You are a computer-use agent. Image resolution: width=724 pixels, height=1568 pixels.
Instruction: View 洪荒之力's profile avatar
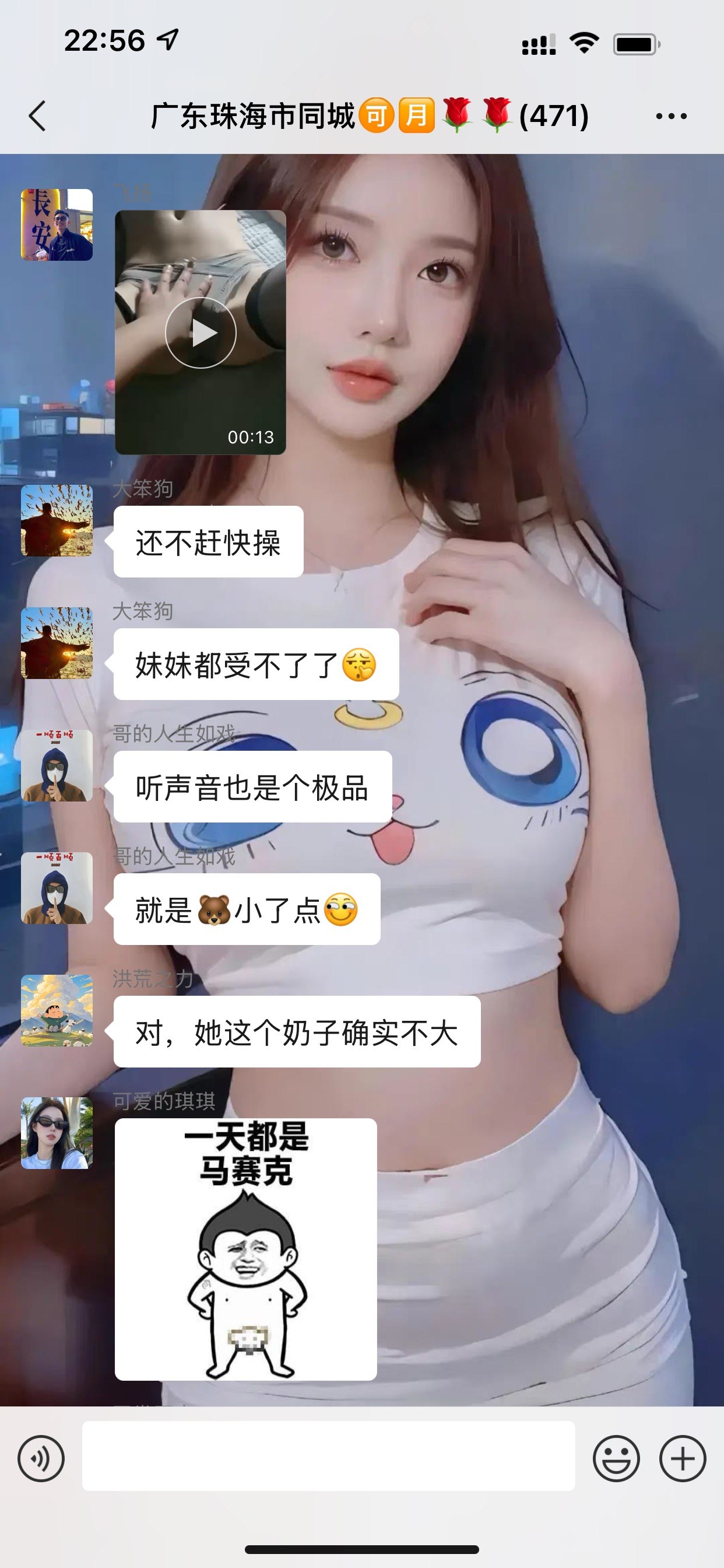click(57, 1010)
